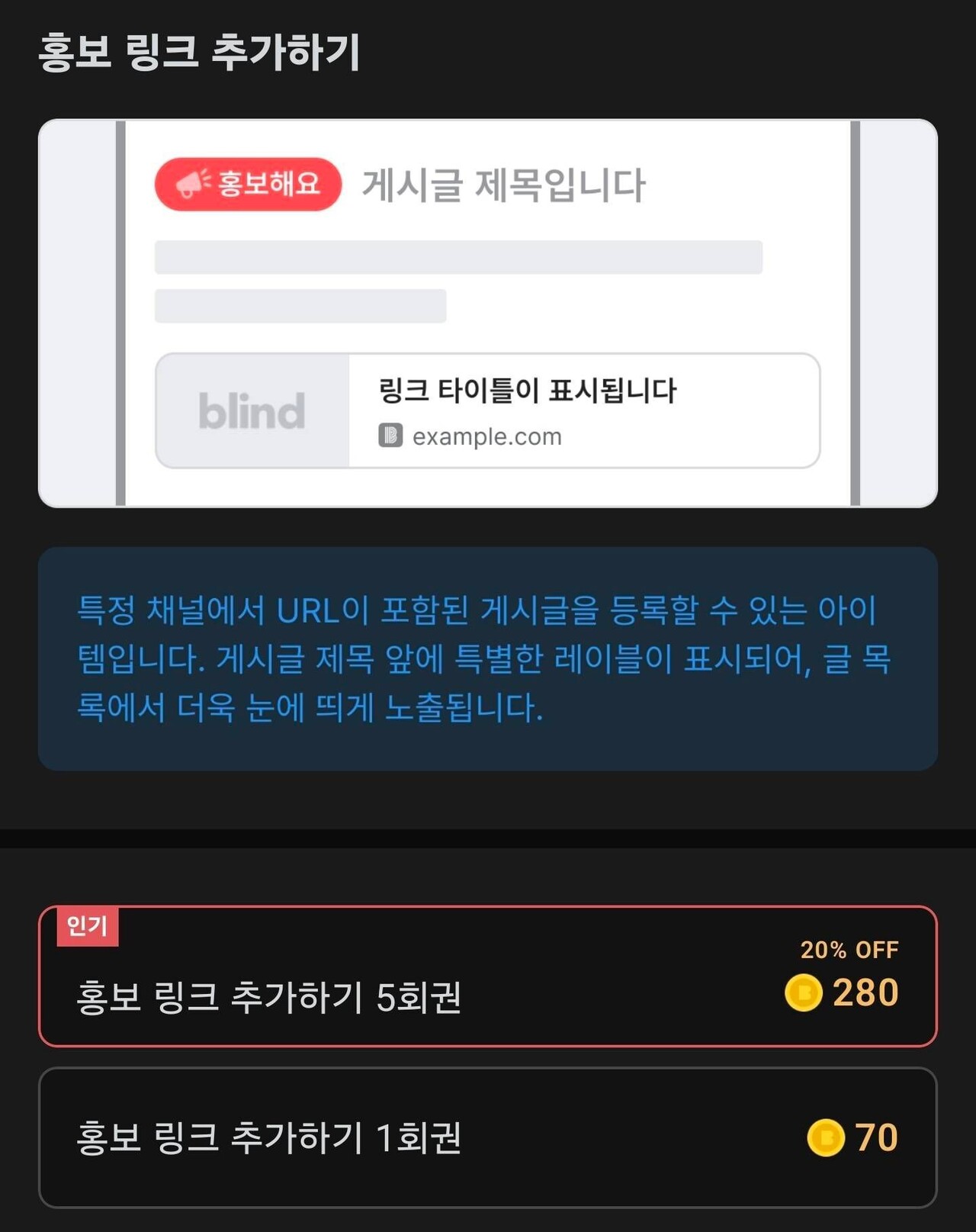976x1232 pixels.
Task: Open the example.com link
Action: (486, 437)
